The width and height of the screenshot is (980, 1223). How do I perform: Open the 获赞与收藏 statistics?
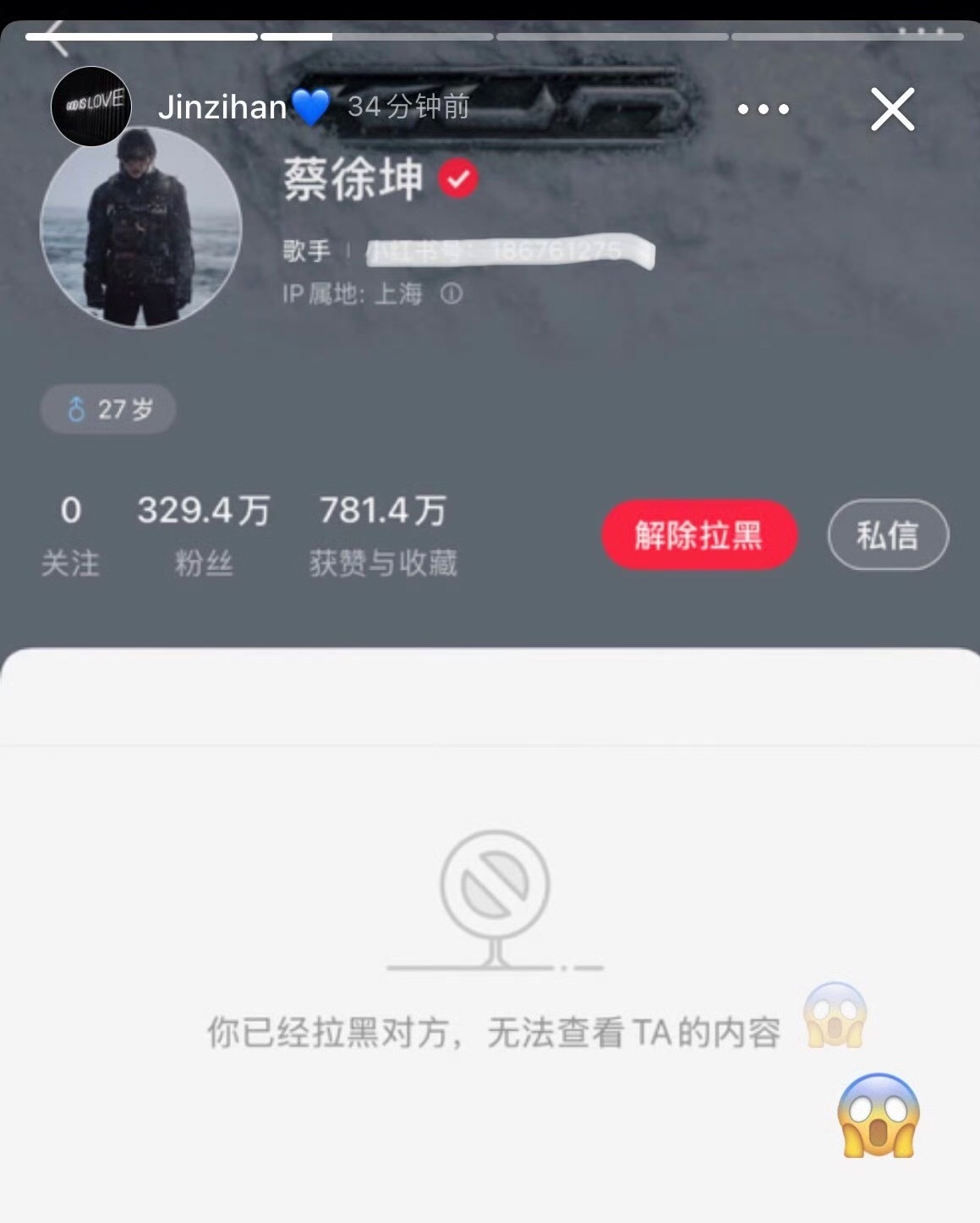pyautogui.click(x=382, y=533)
